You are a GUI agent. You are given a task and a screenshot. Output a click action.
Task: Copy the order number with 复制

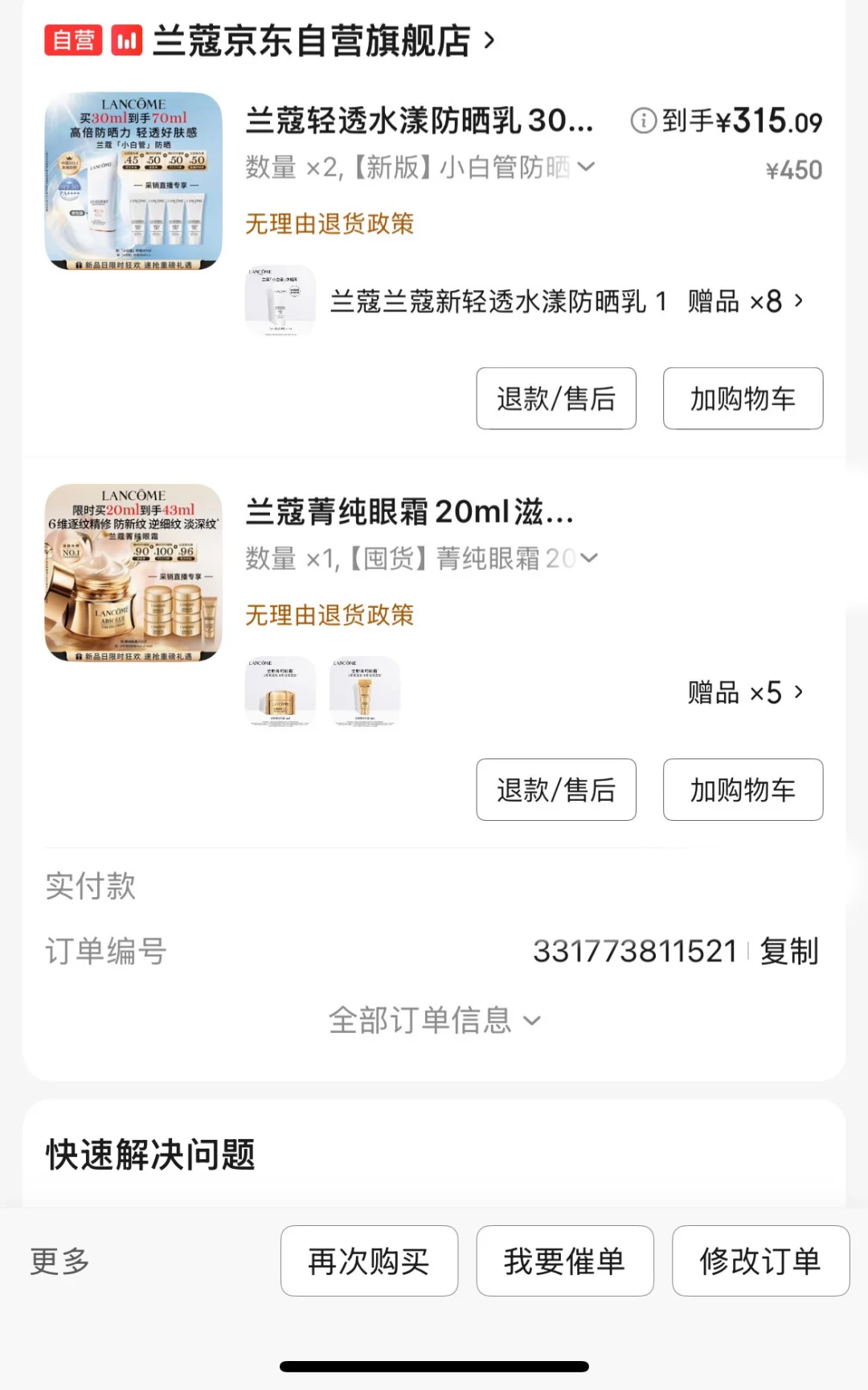pyautogui.click(x=788, y=951)
